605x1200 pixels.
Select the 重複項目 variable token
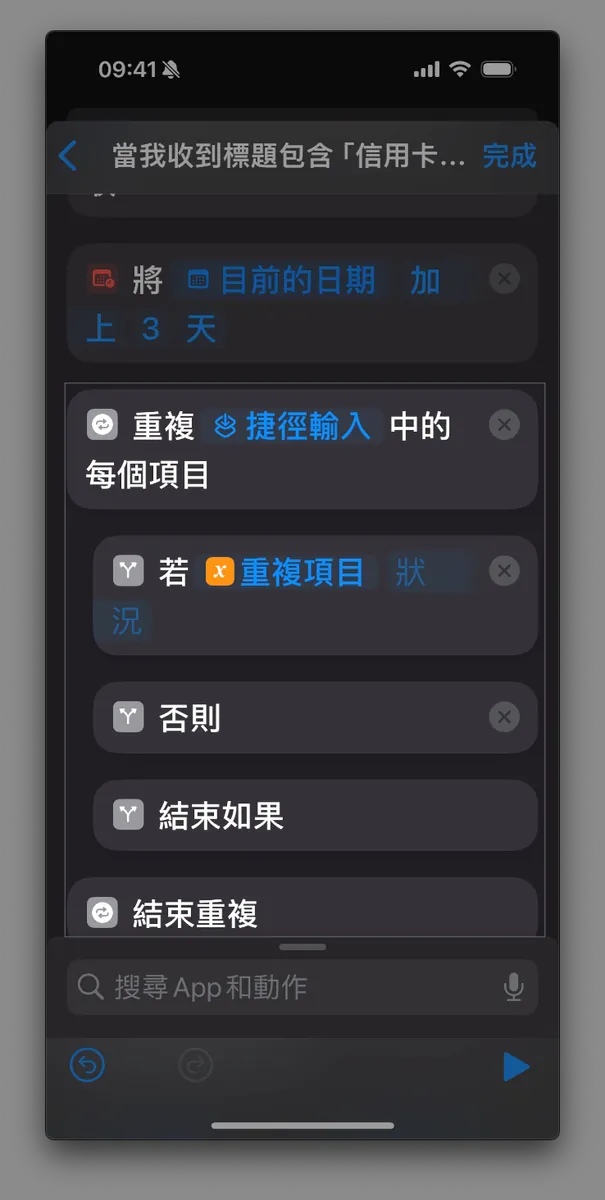(287, 572)
